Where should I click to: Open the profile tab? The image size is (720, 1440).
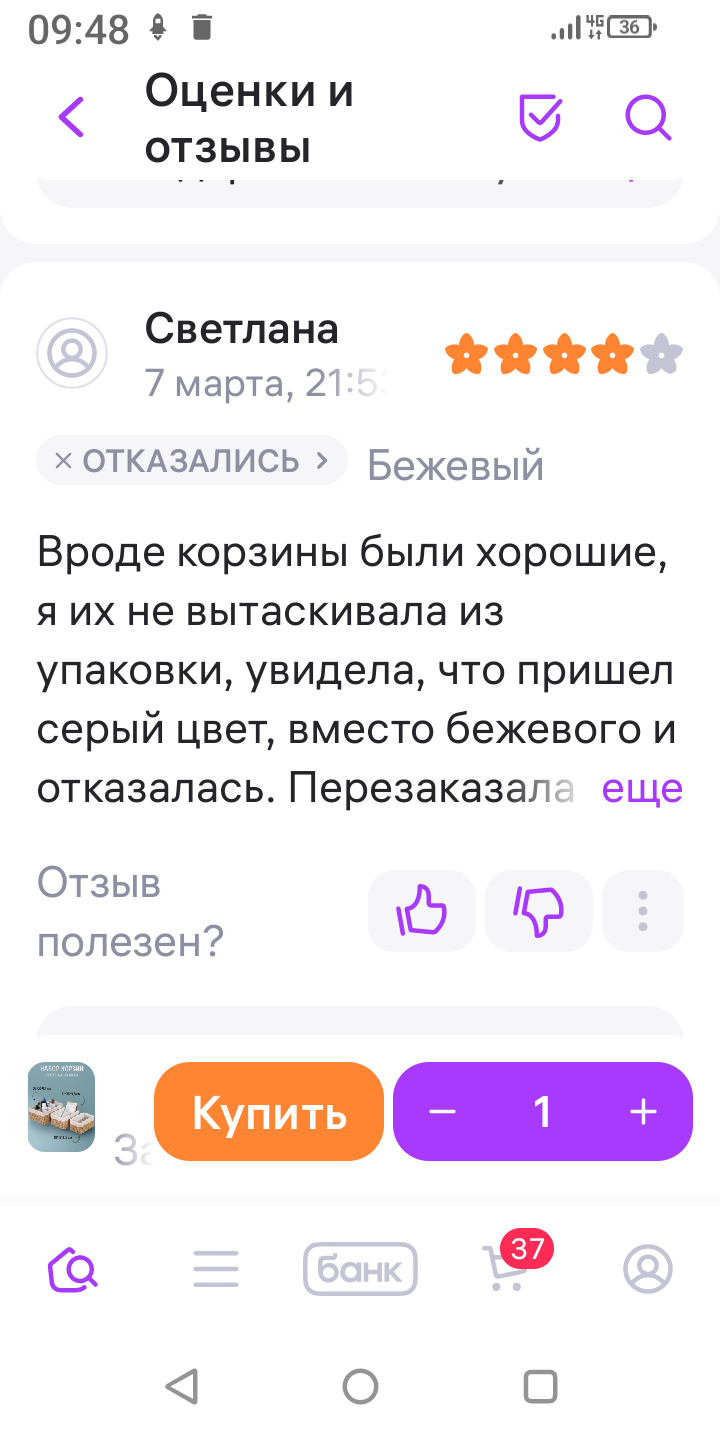tap(648, 1270)
